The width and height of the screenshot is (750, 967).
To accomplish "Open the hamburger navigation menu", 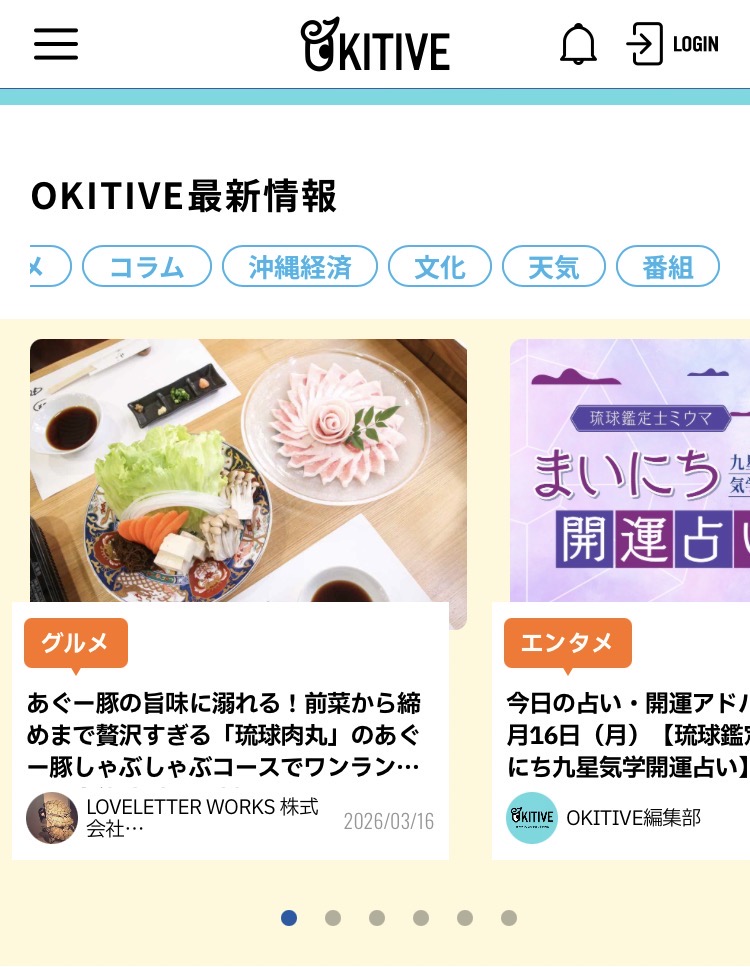I will [55, 44].
